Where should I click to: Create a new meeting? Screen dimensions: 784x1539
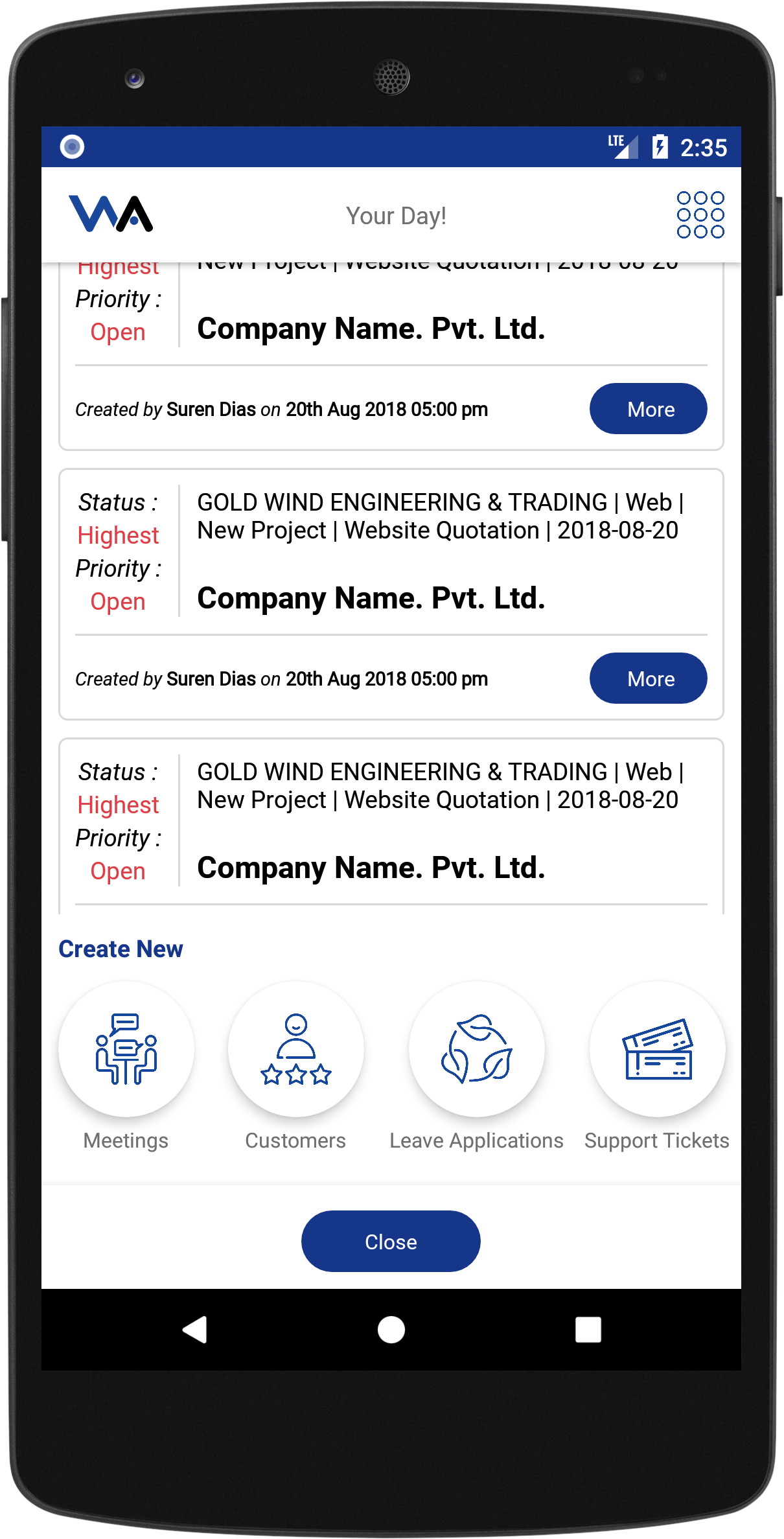point(126,1049)
